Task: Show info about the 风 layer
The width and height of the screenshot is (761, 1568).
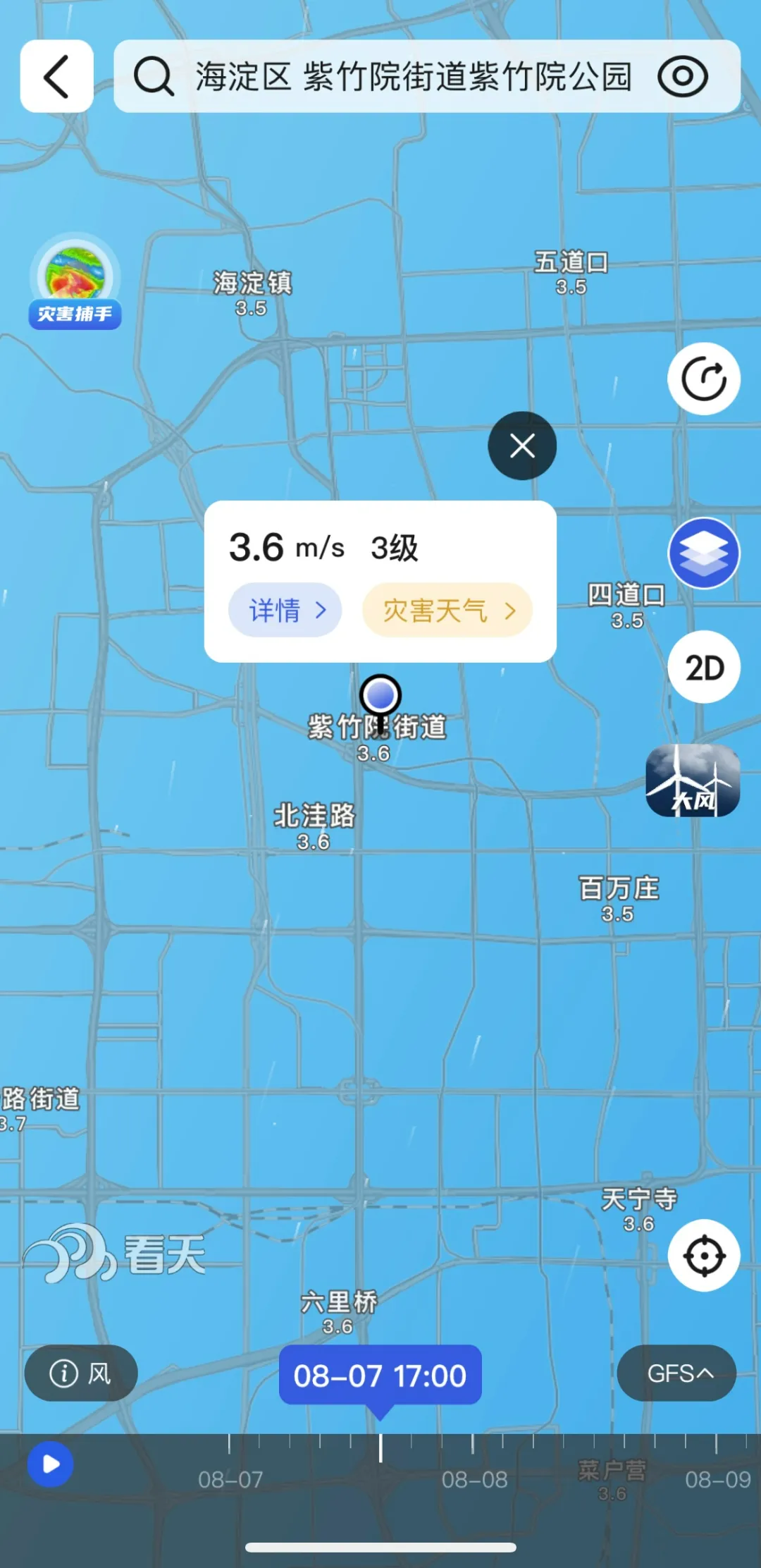Action: pyautogui.click(x=80, y=1373)
